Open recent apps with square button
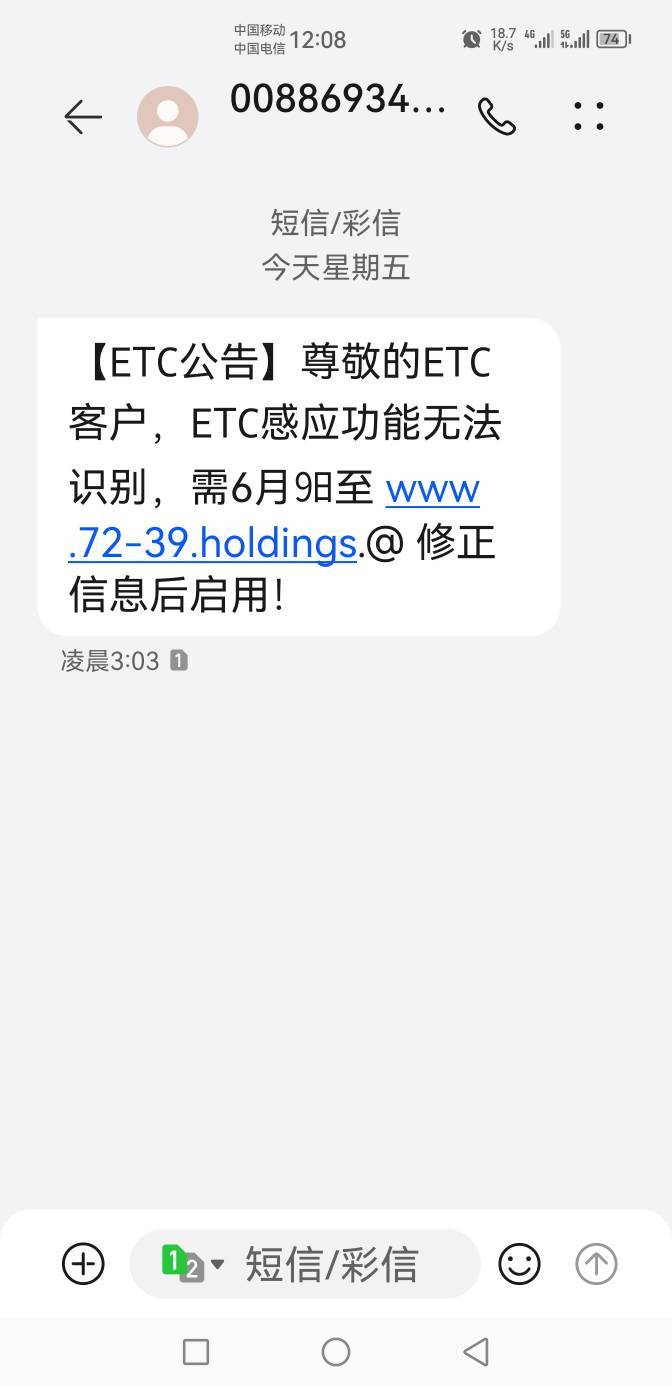 point(196,1352)
